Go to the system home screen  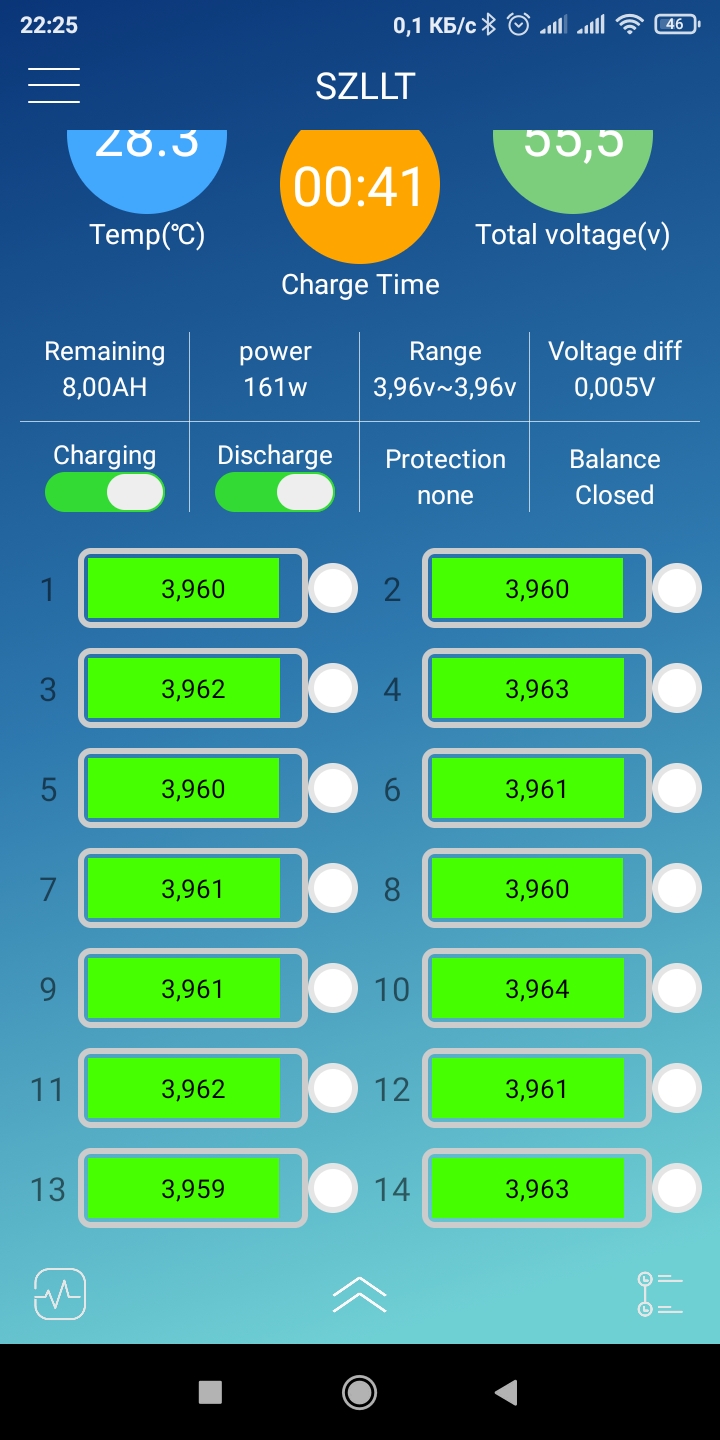[x=359, y=1392]
